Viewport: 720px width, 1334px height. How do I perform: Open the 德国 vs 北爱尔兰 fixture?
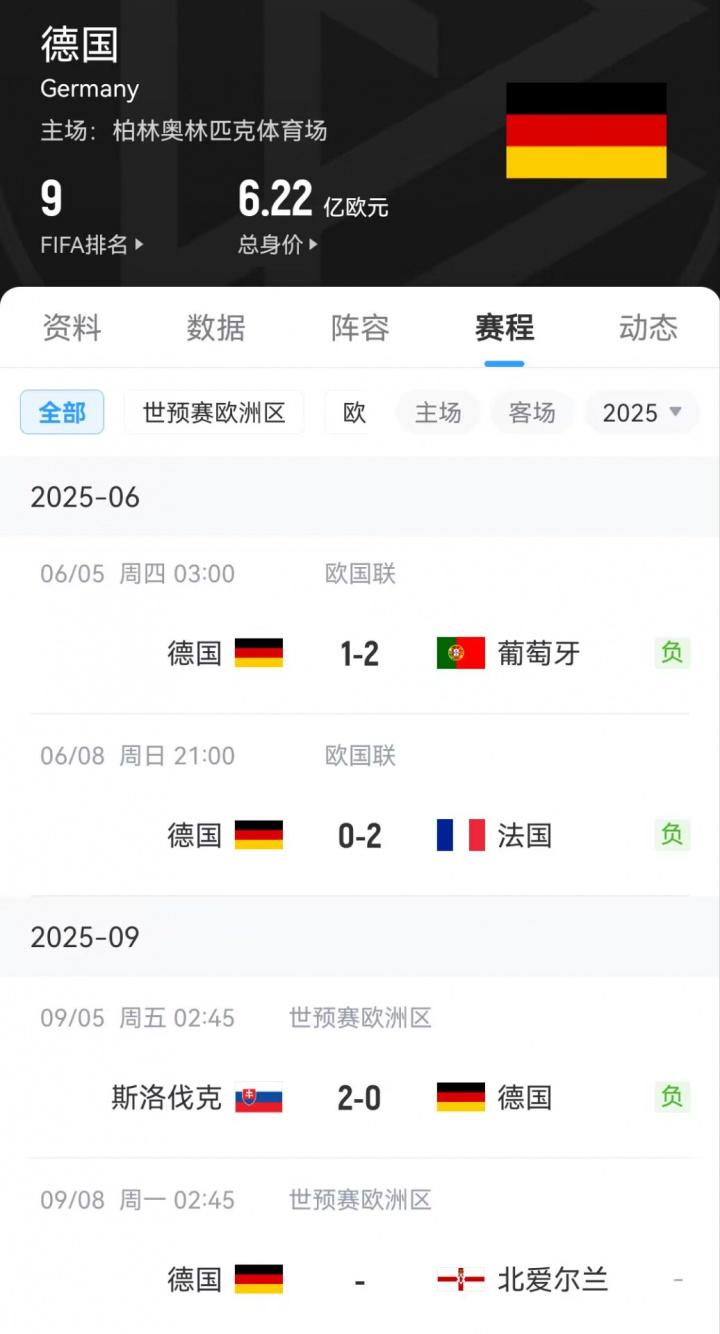pyautogui.click(x=360, y=1279)
